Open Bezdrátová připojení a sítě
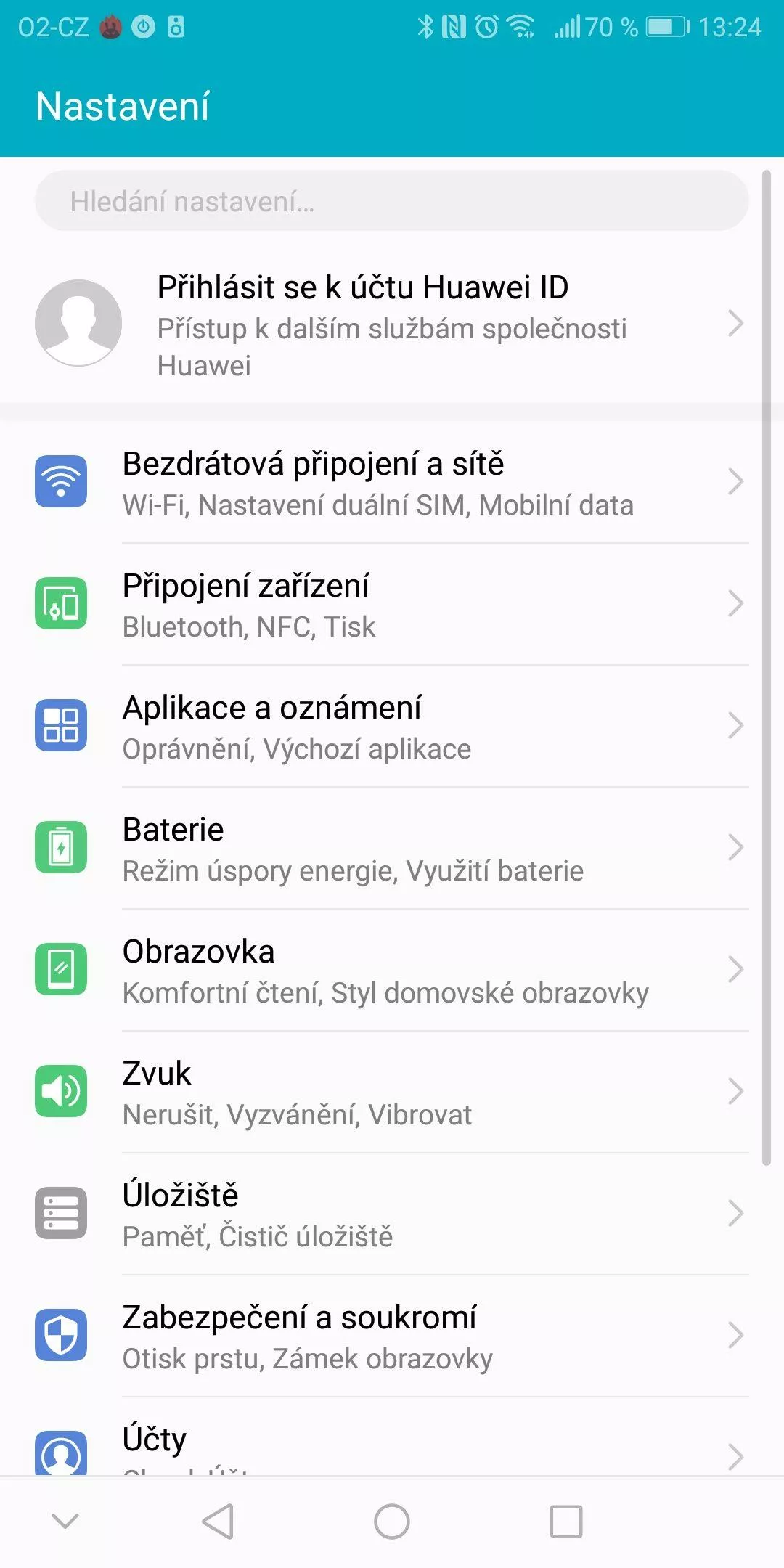Viewport: 784px width, 1568px height. pos(392,482)
